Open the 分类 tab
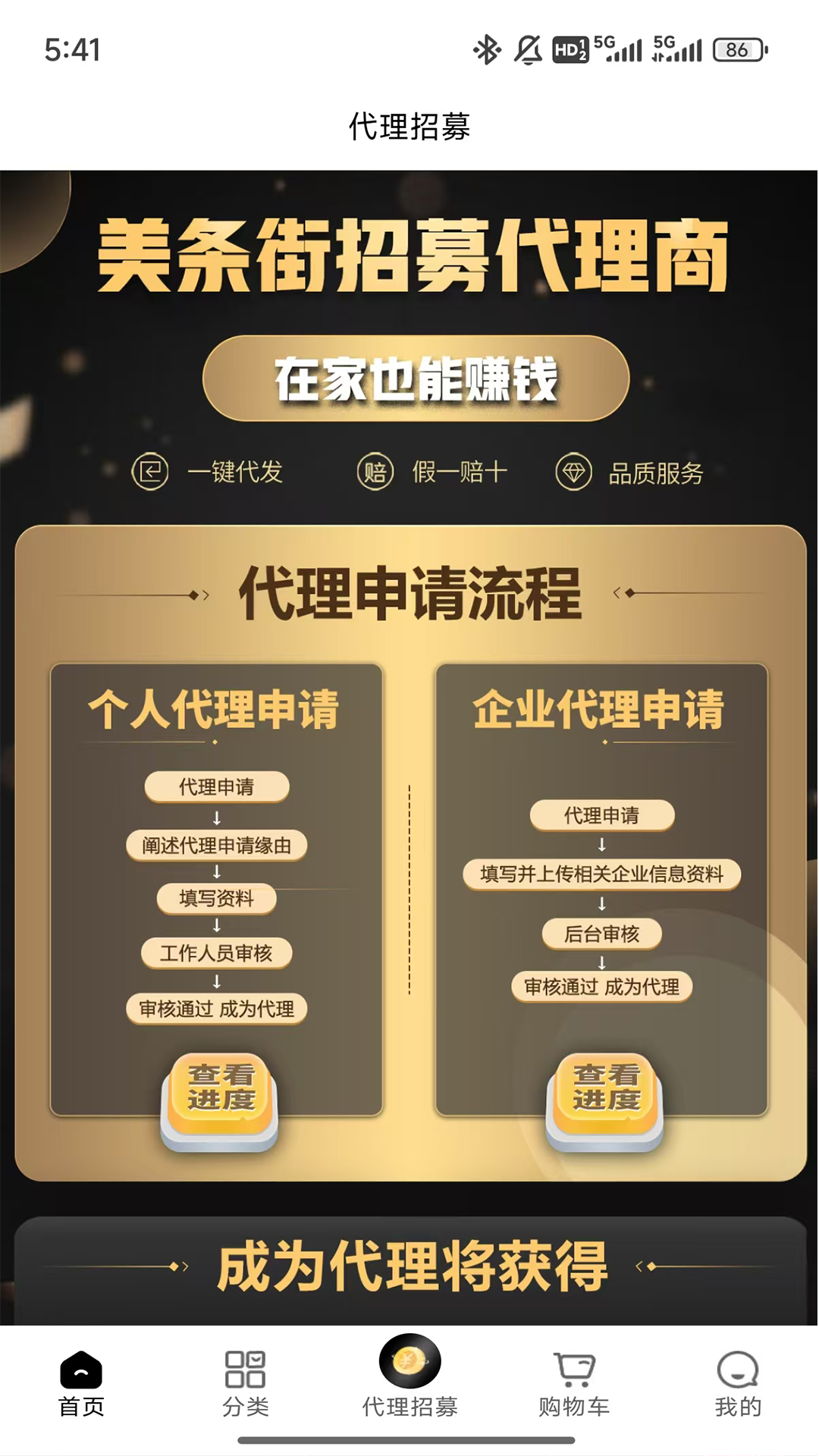This screenshot has height=1456, width=819. pos(245,1383)
